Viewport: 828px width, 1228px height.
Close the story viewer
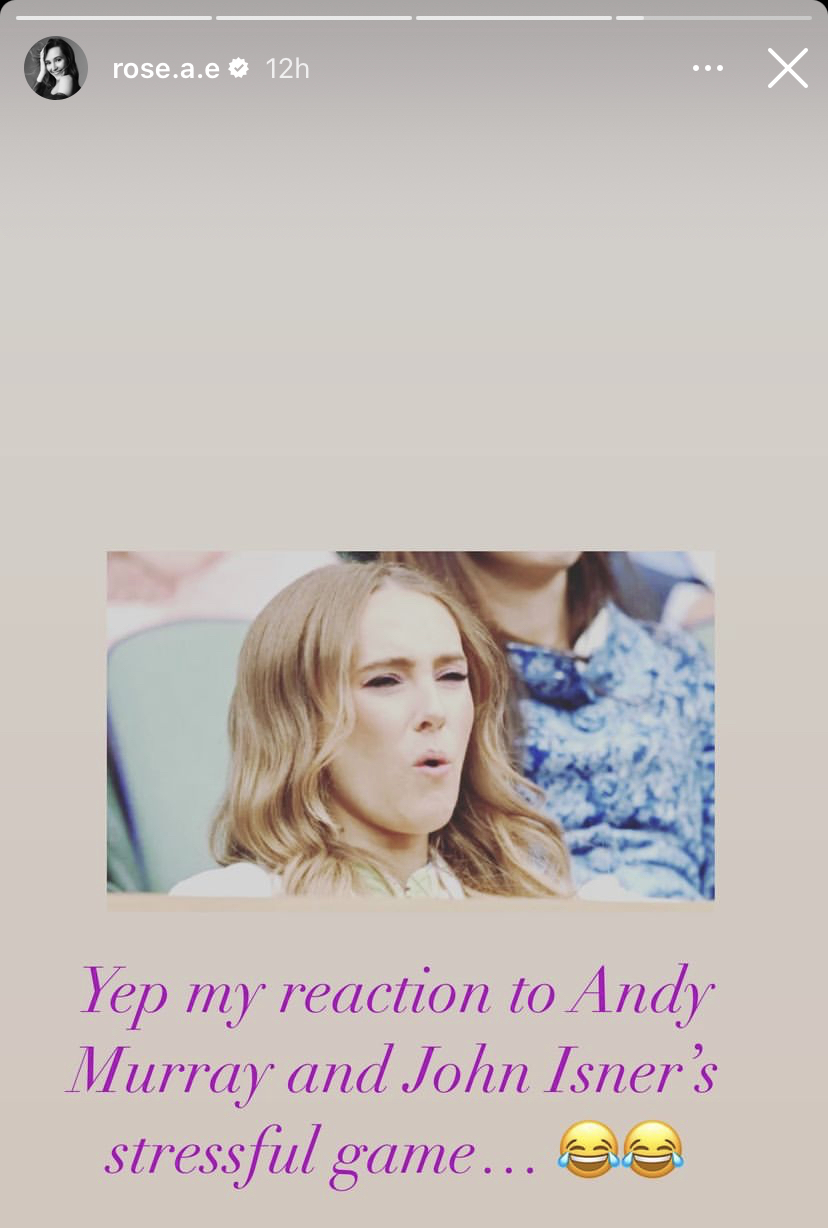[x=787, y=69]
